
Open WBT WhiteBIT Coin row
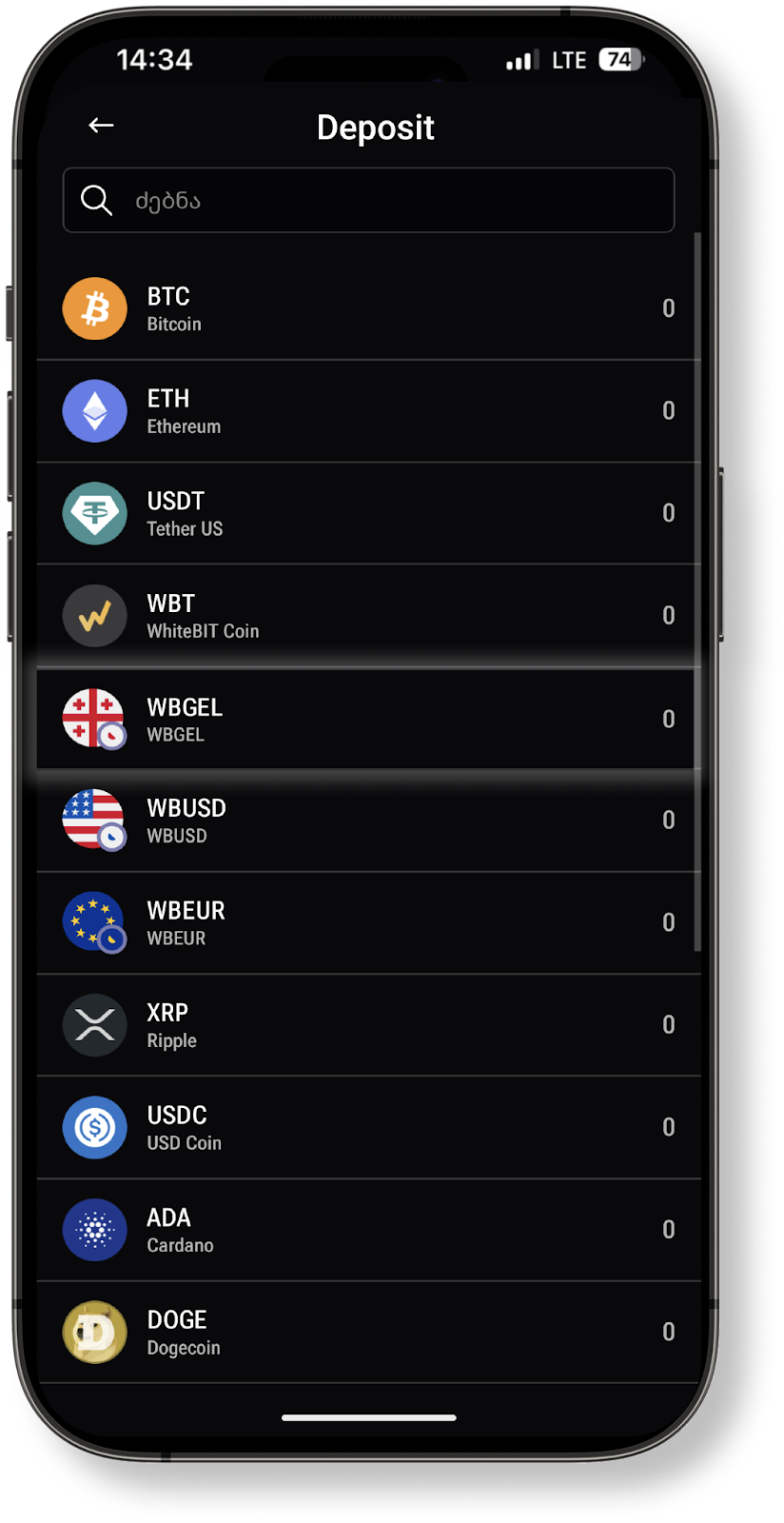tap(368, 616)
